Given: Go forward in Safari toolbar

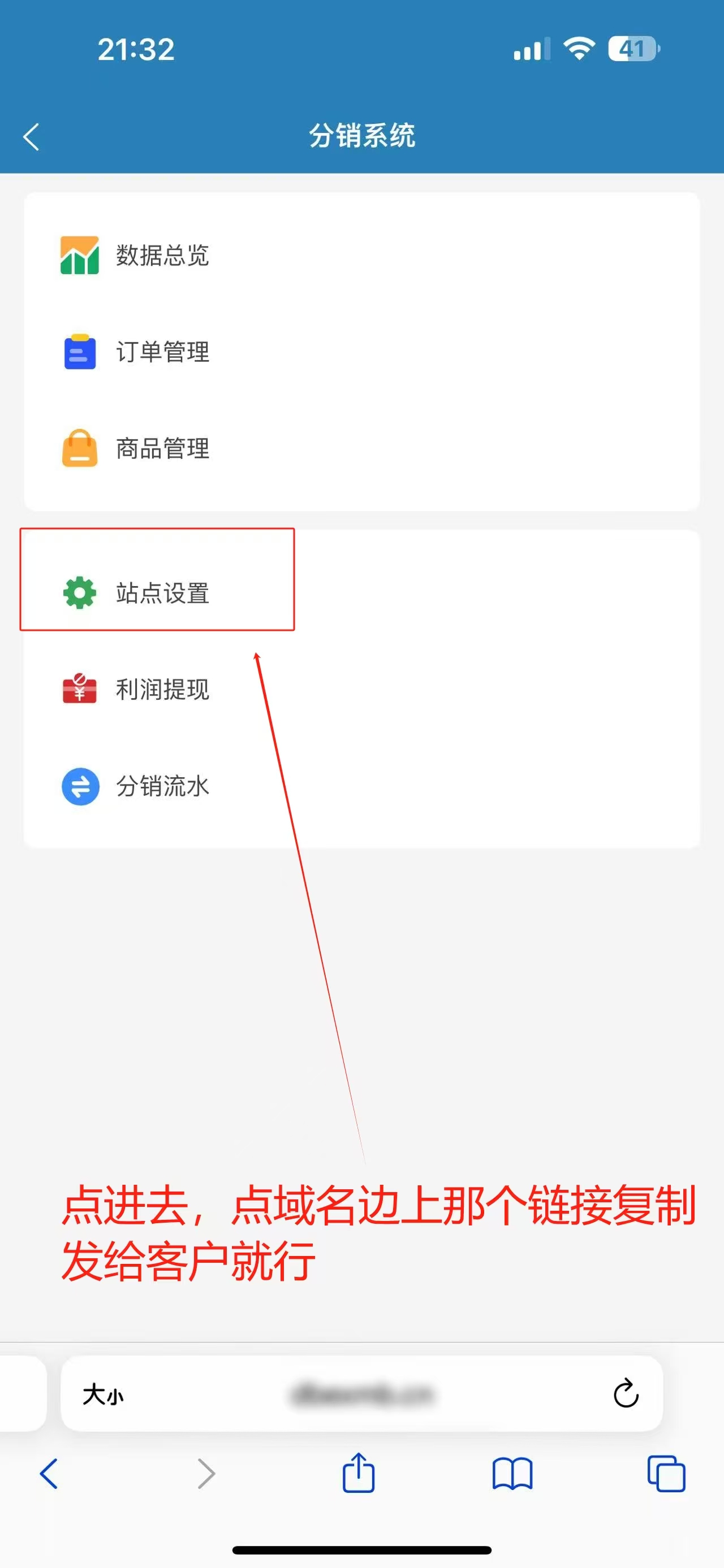Looking at the screenshot, I should coord(206,1474).
